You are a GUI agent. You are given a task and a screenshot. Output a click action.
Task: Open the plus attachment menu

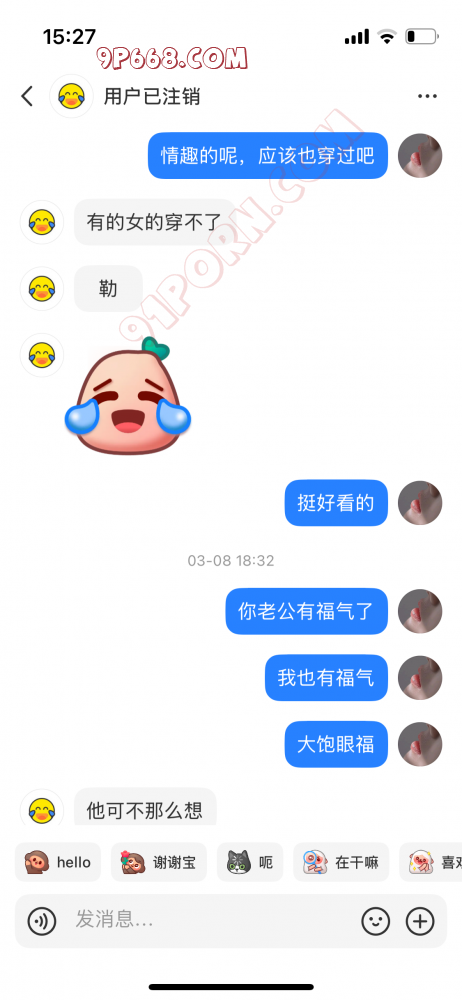tap(420, 921)
